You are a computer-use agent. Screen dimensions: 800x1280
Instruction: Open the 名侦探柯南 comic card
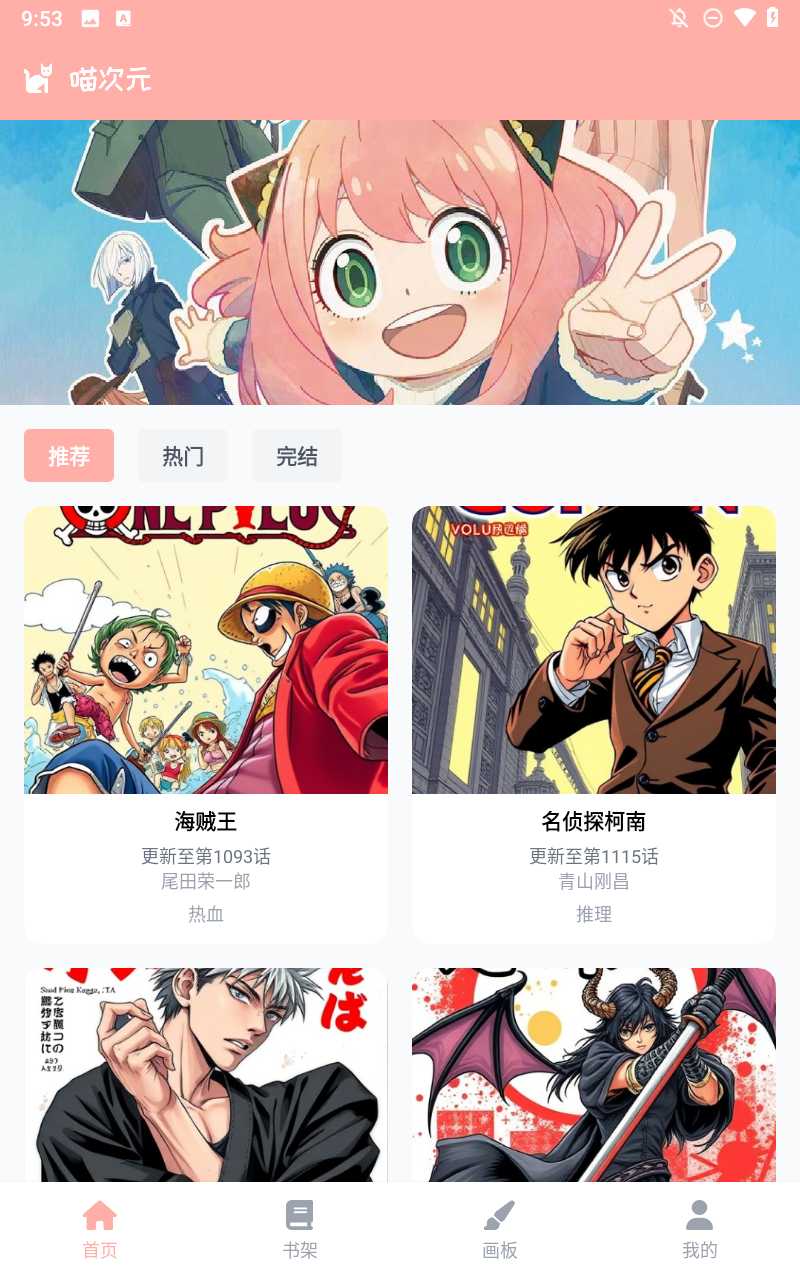point(594,724)
